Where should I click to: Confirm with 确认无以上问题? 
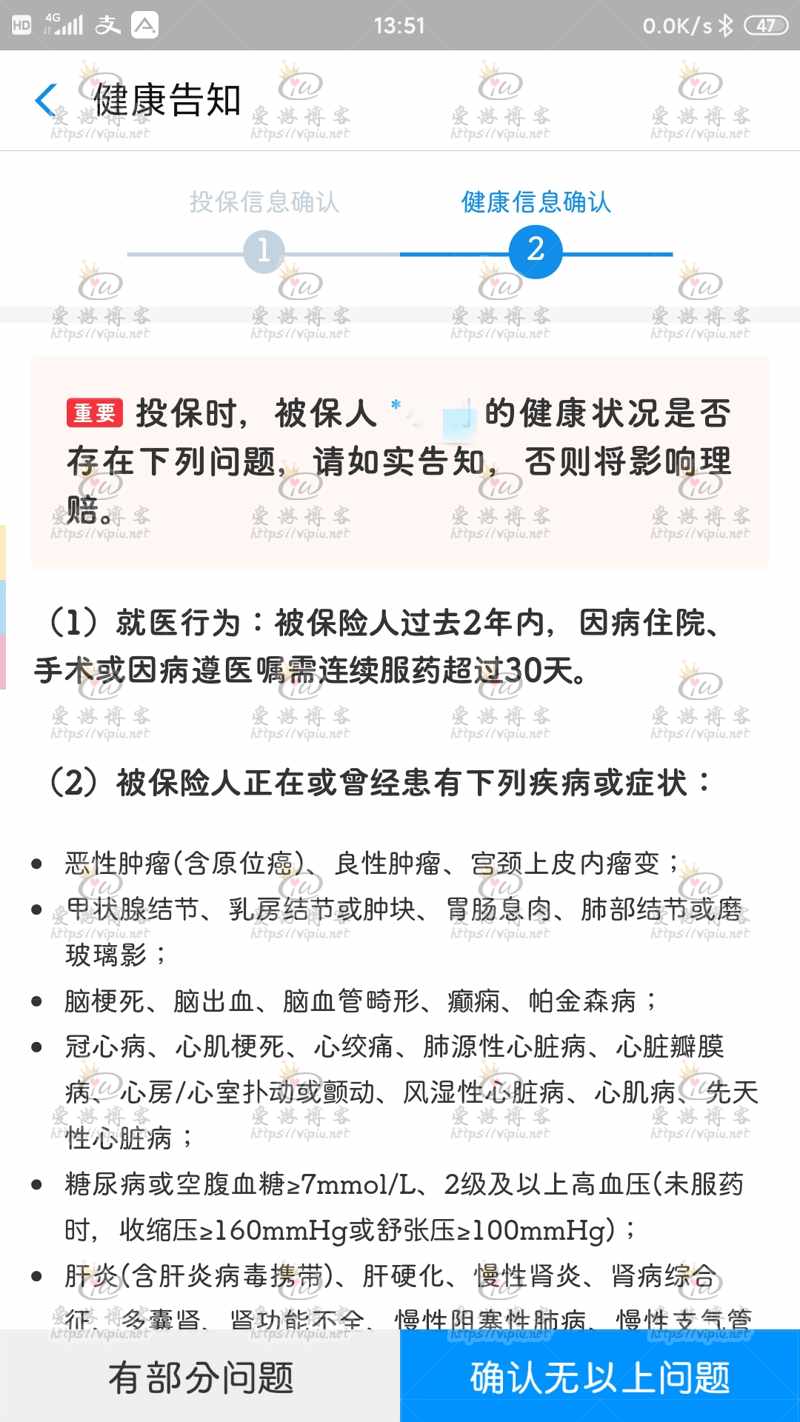pos(600,1376)
